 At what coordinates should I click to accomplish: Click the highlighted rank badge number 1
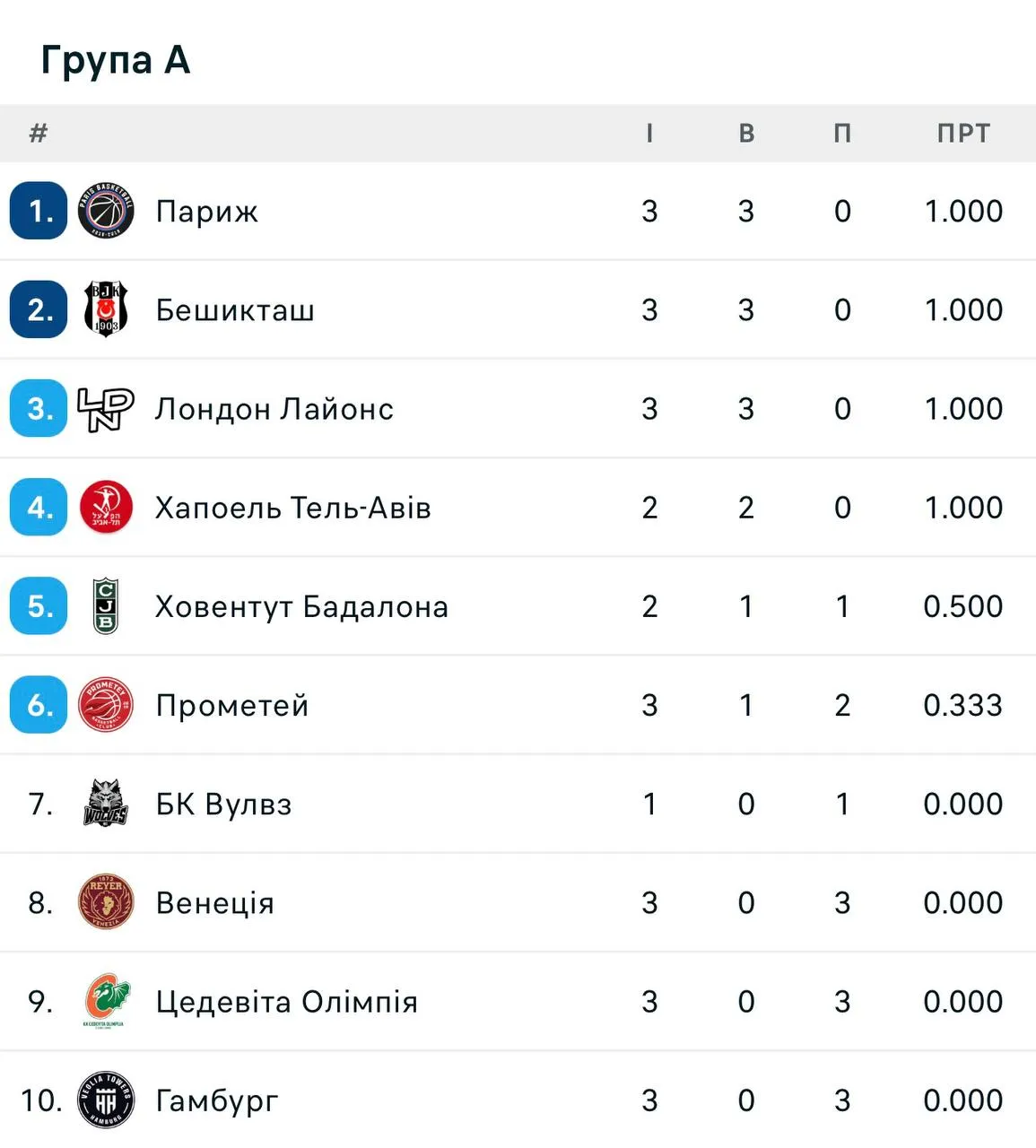point(37,211)
